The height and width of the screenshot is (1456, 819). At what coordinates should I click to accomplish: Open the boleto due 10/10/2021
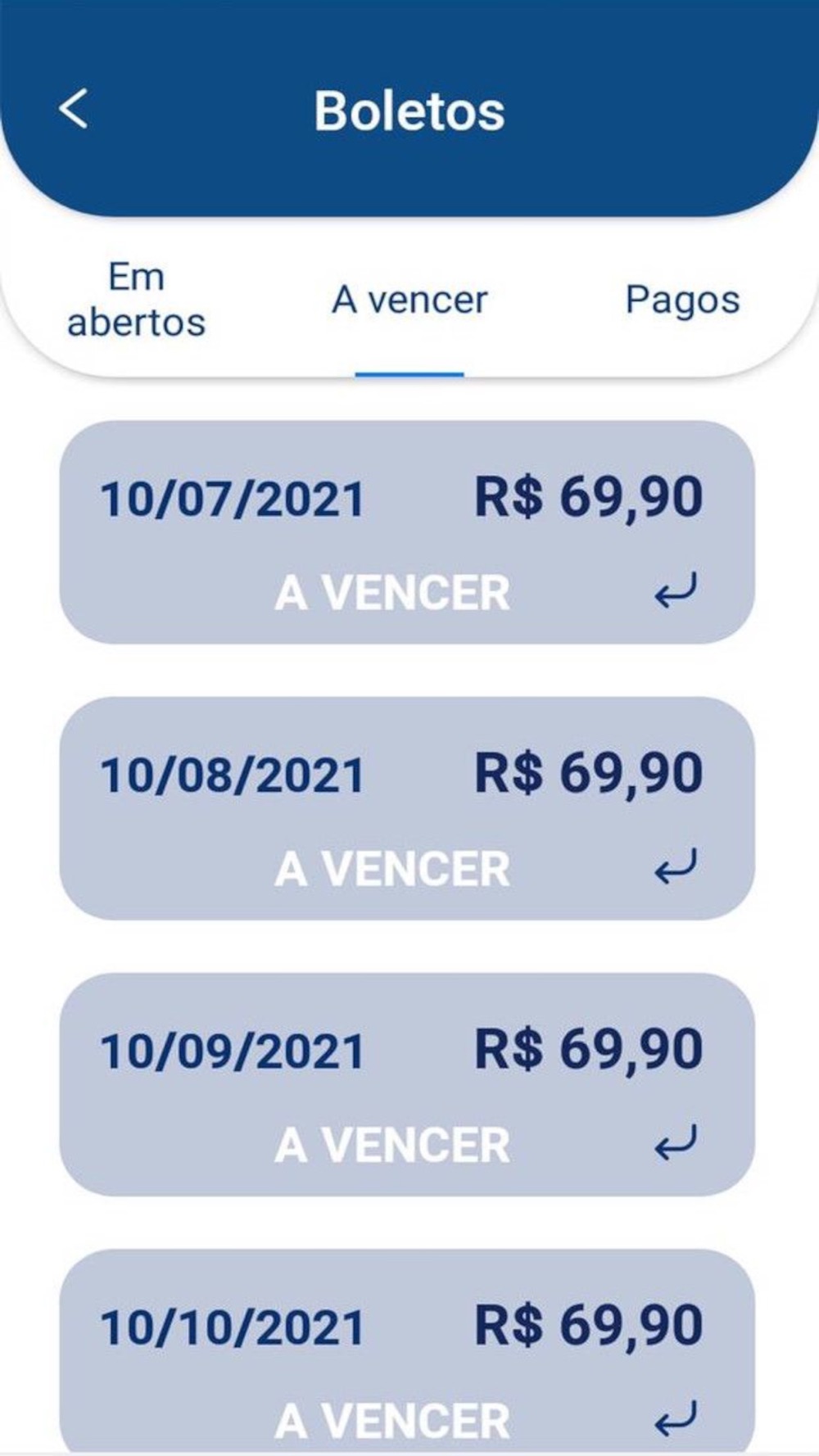(407, 1351)
